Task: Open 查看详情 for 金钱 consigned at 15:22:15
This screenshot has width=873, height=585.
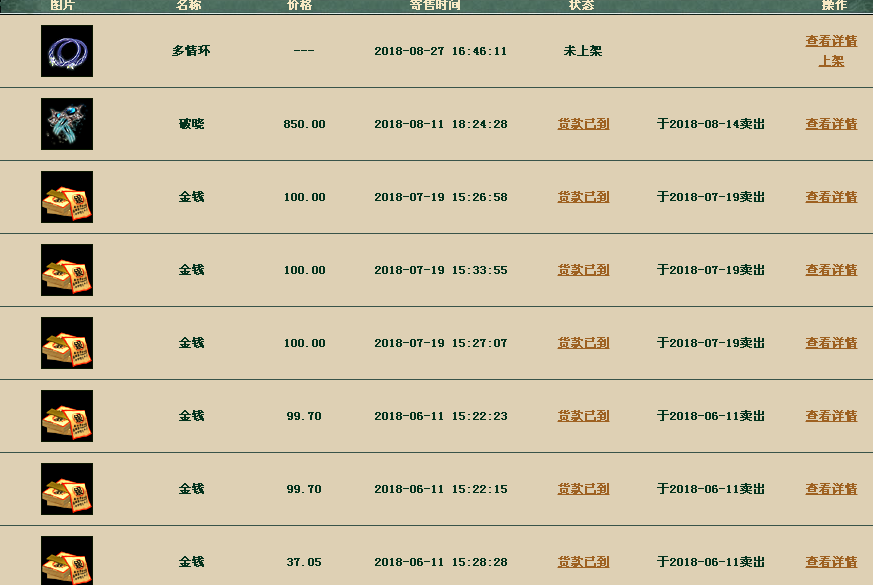Action: click(x=831, y=490)
